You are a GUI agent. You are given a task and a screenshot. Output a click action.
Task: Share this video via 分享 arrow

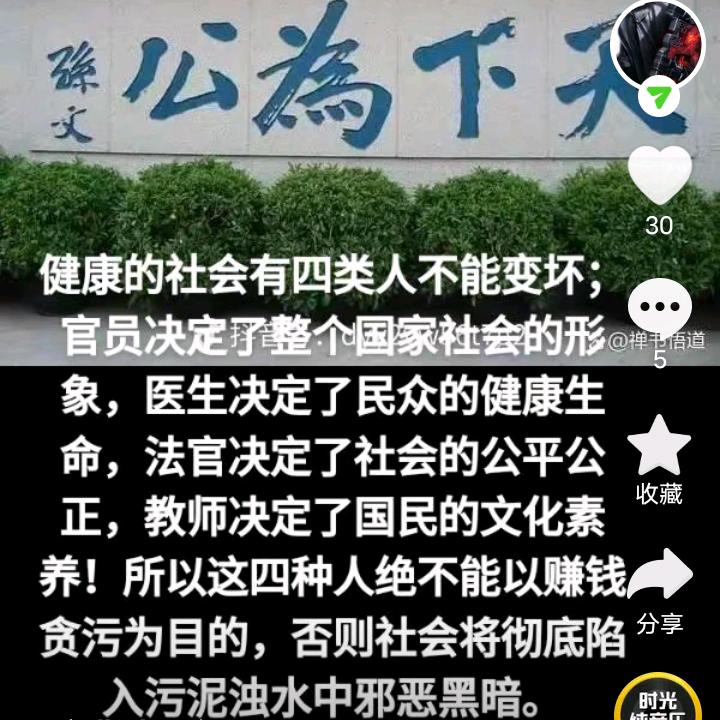(x=660, y=574)
